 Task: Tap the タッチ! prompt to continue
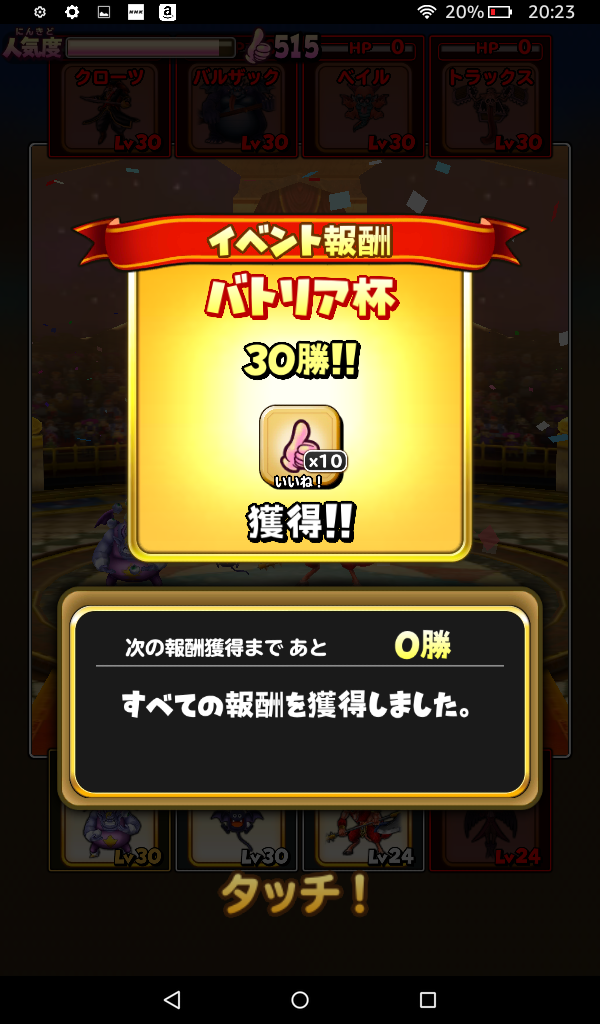[294, 895]
